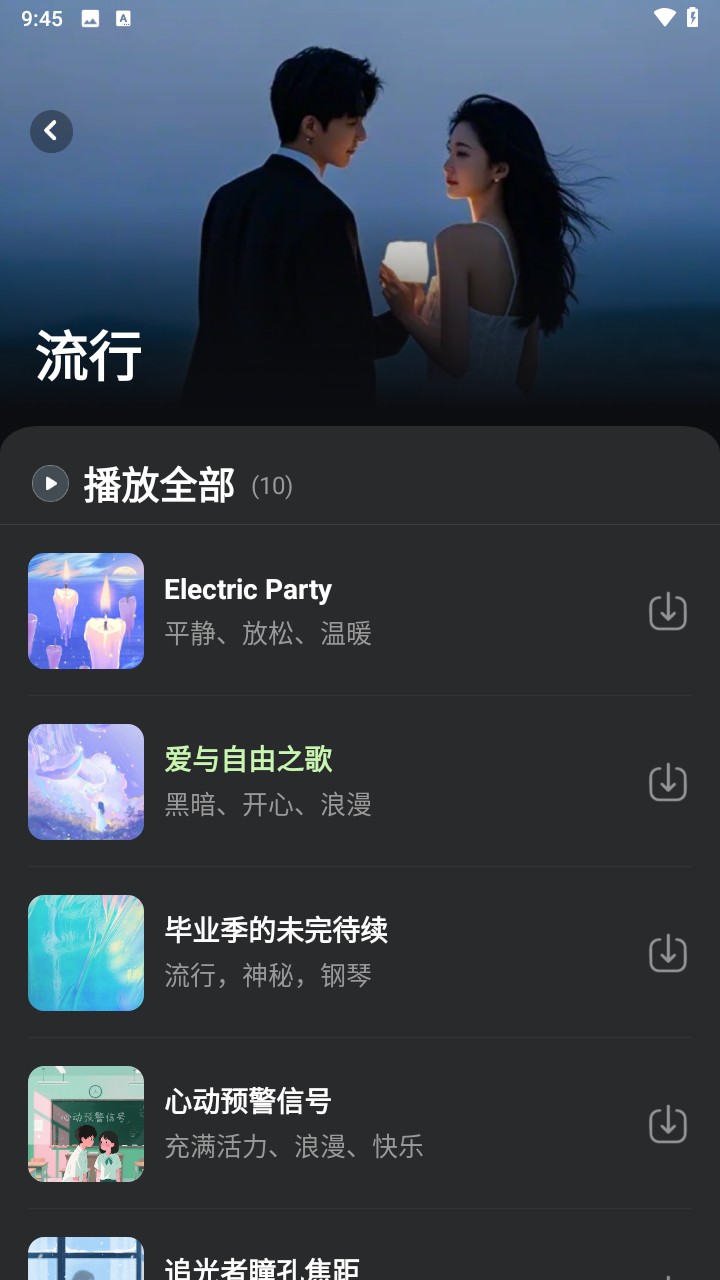Open the 爱与自由之歌 cover art

point(85,782)
